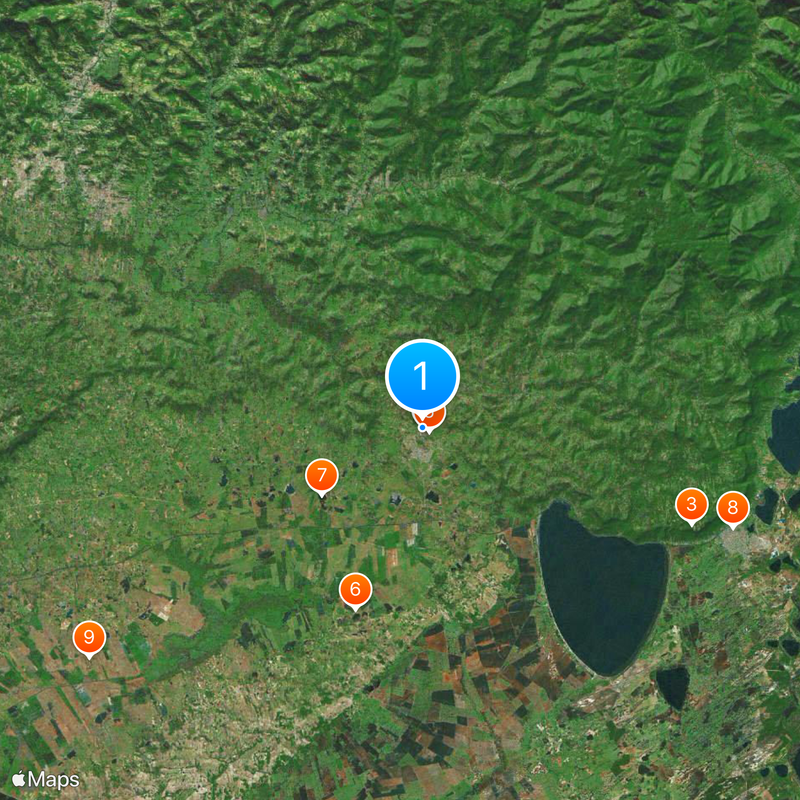The height and width of the screenshot is (800, 800).
Task: Tap the orange map pin numbered 7
Action: click(321, 475)
